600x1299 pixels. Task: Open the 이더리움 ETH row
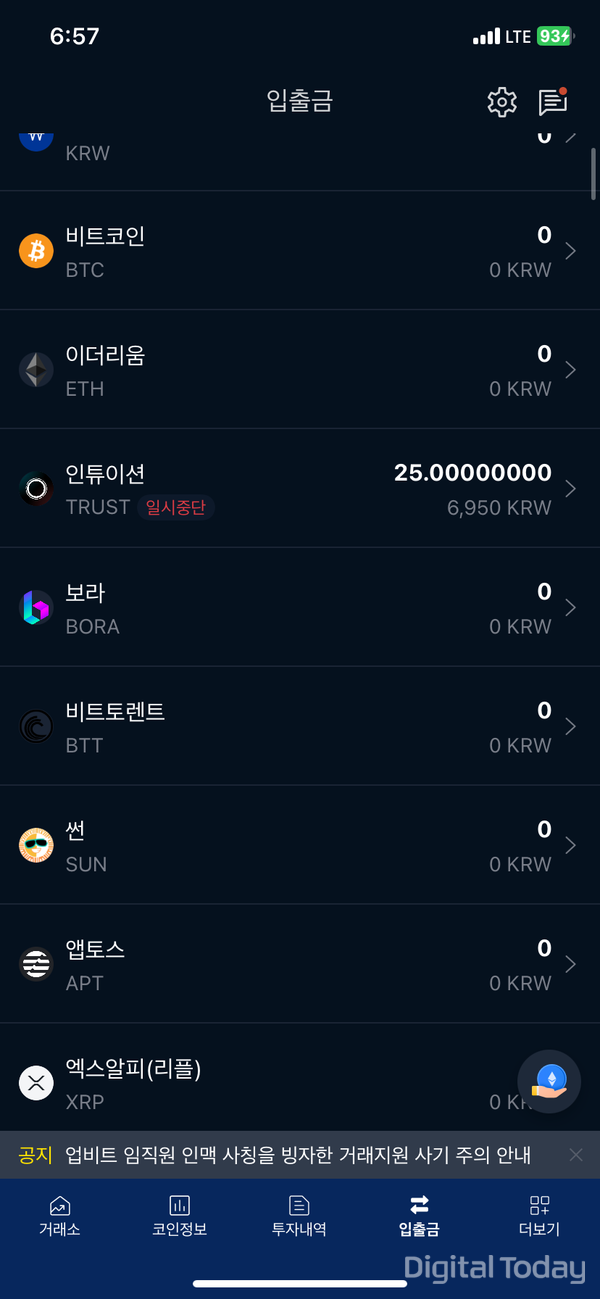coord(300,370)
